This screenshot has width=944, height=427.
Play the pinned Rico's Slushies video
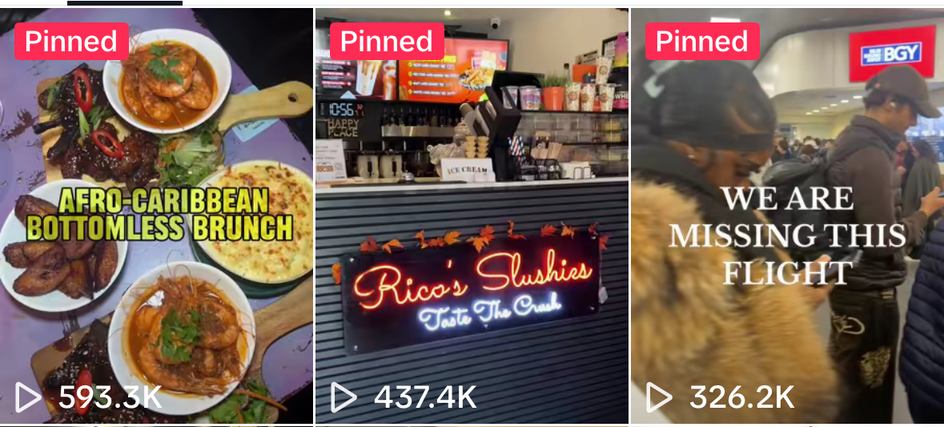coord(471,215)
